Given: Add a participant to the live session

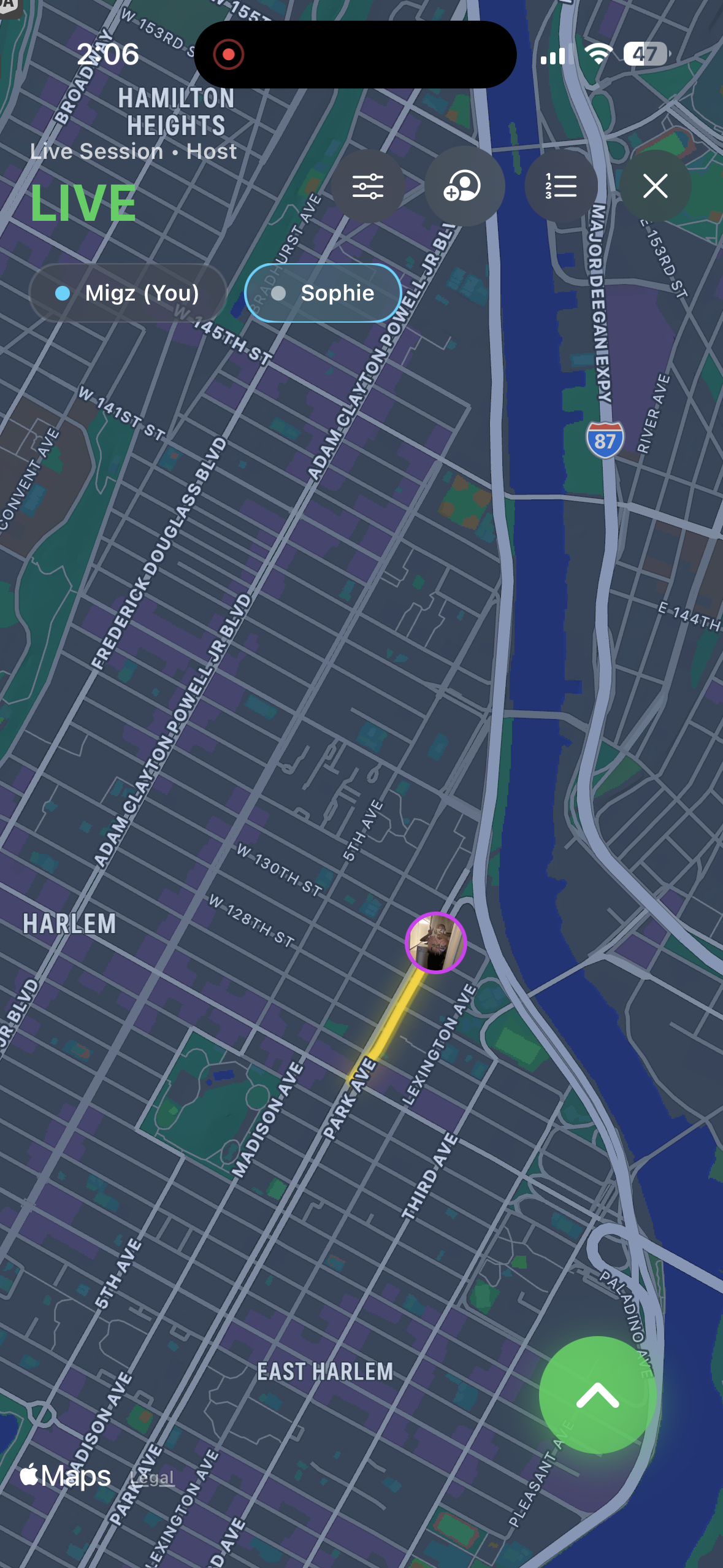Looking at the screenshot, I should [464, 186].
